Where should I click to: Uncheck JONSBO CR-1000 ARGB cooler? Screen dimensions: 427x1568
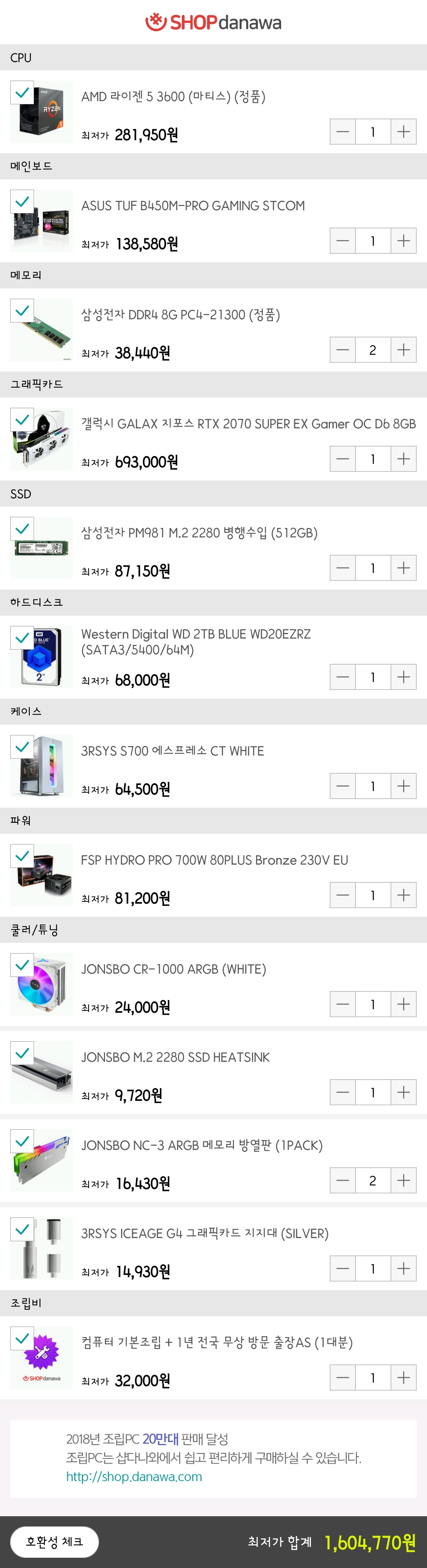coord(23,965)
